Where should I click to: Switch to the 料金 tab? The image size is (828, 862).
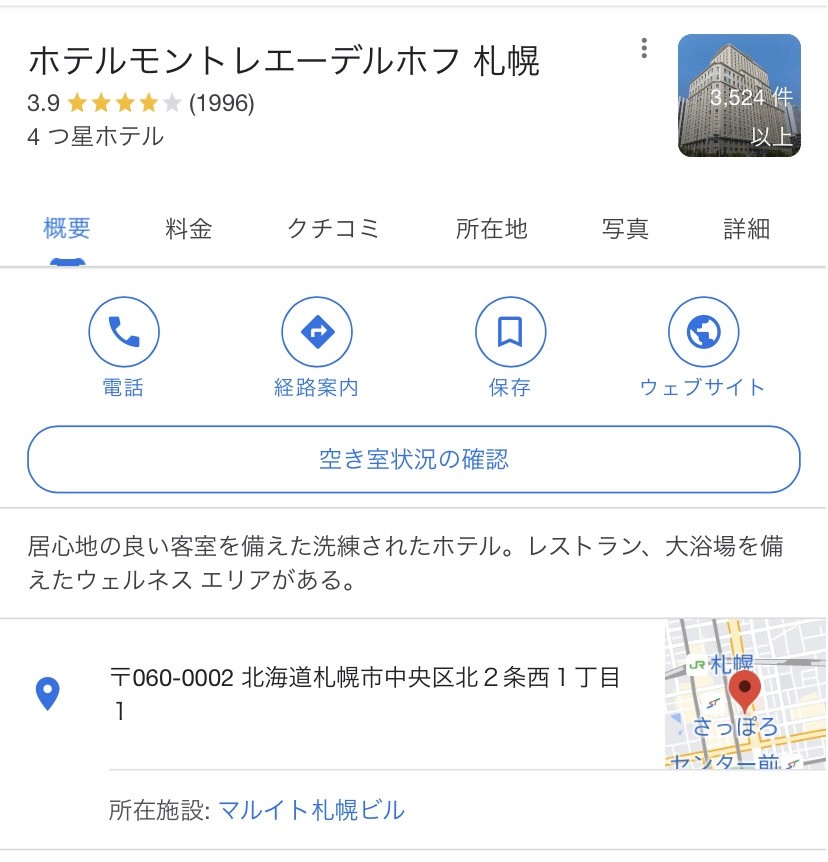click(x=189, y=229)
